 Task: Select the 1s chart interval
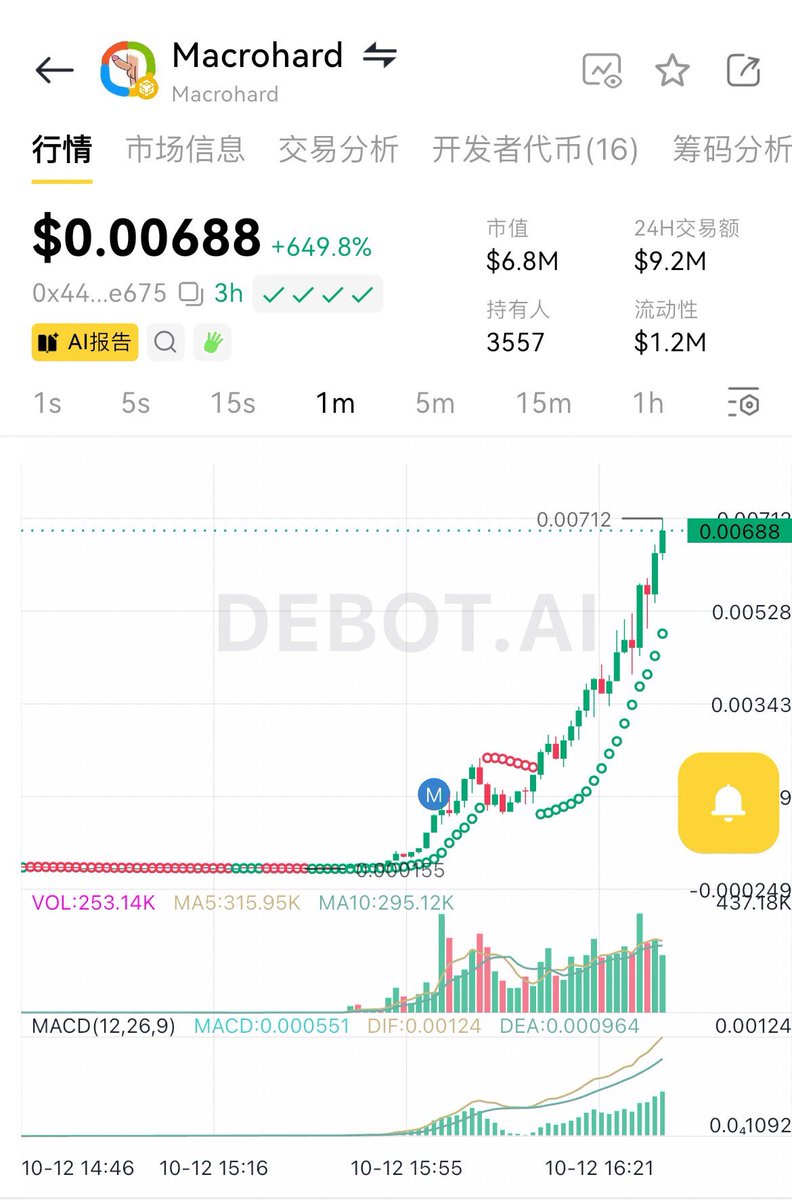click(x=47, y=403)
